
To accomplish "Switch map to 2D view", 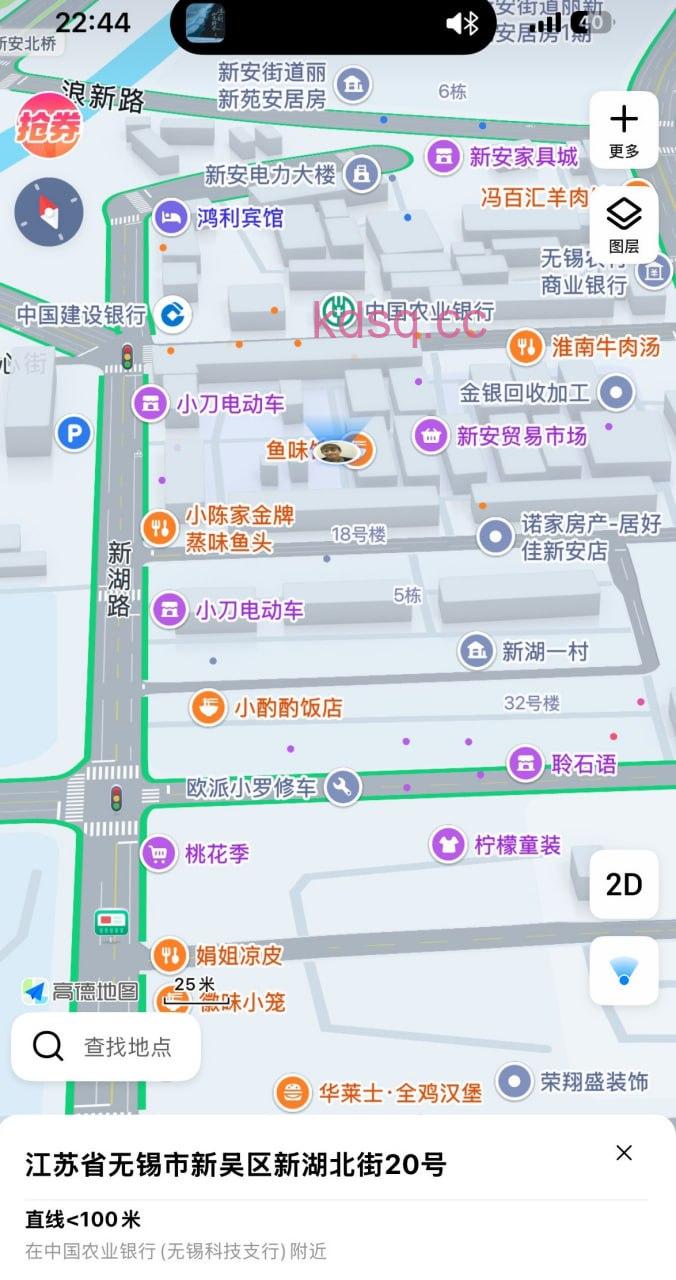I will pos(624,884).
